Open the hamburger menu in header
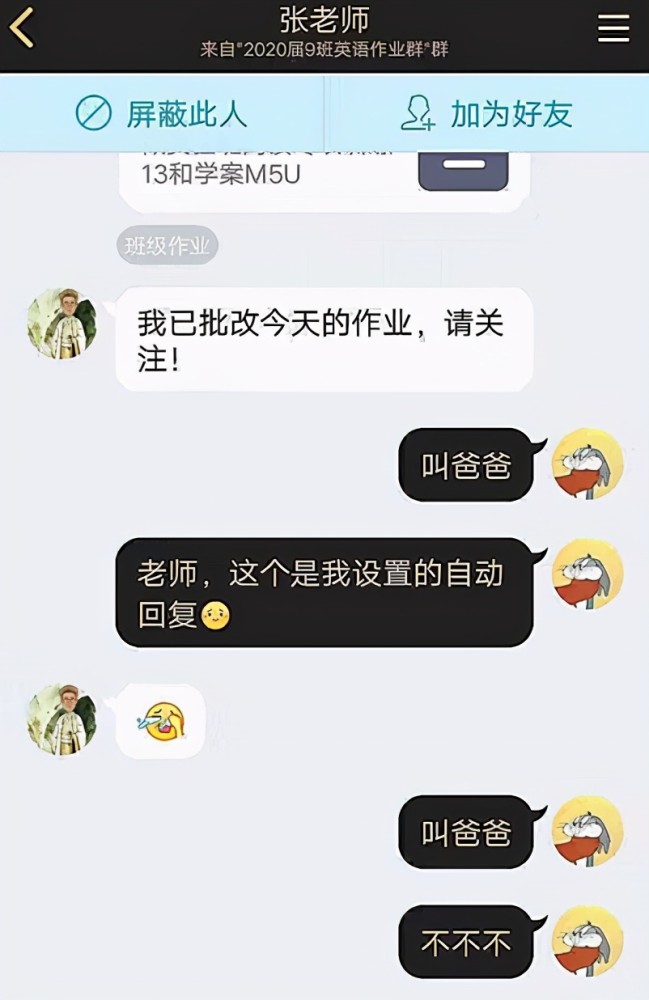 613,29
